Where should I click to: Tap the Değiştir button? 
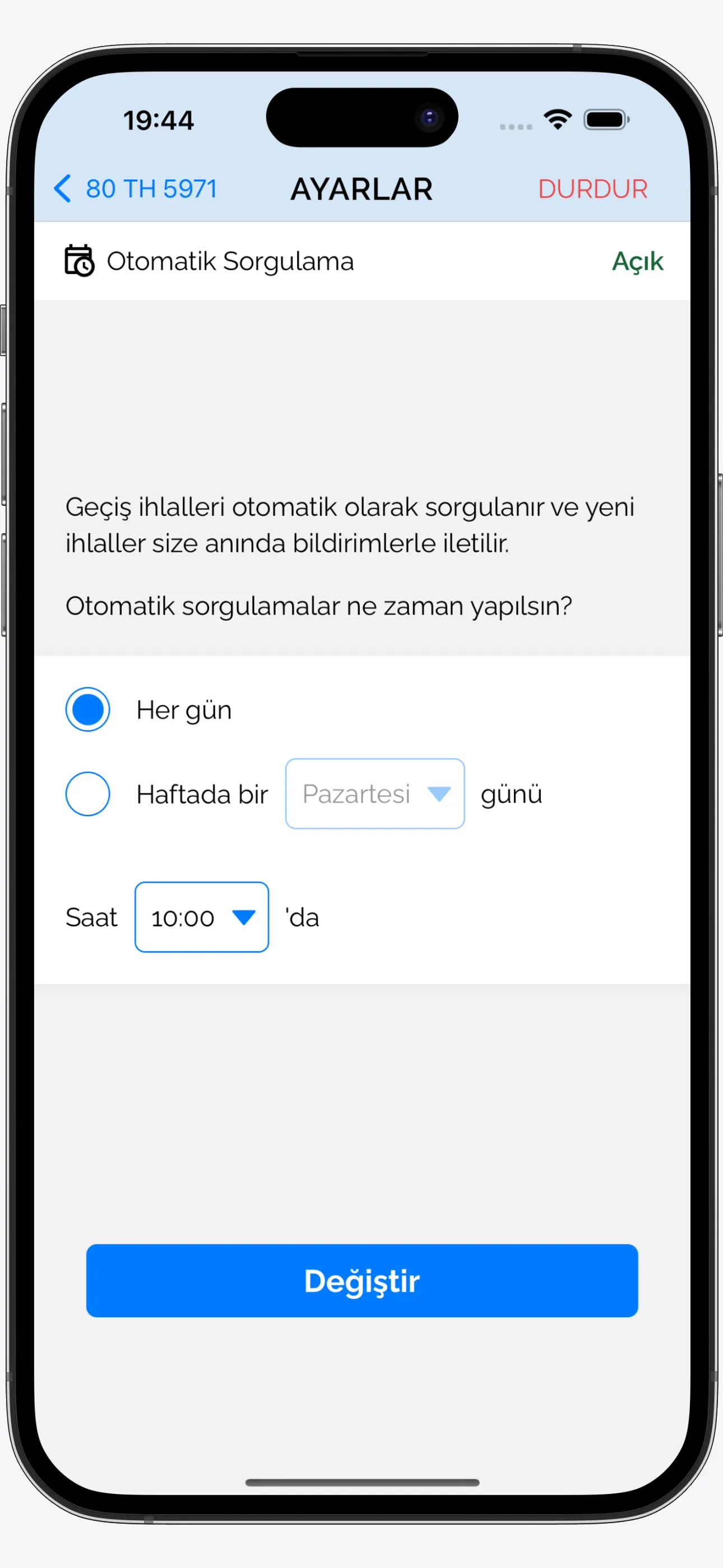click(361, 1281)
